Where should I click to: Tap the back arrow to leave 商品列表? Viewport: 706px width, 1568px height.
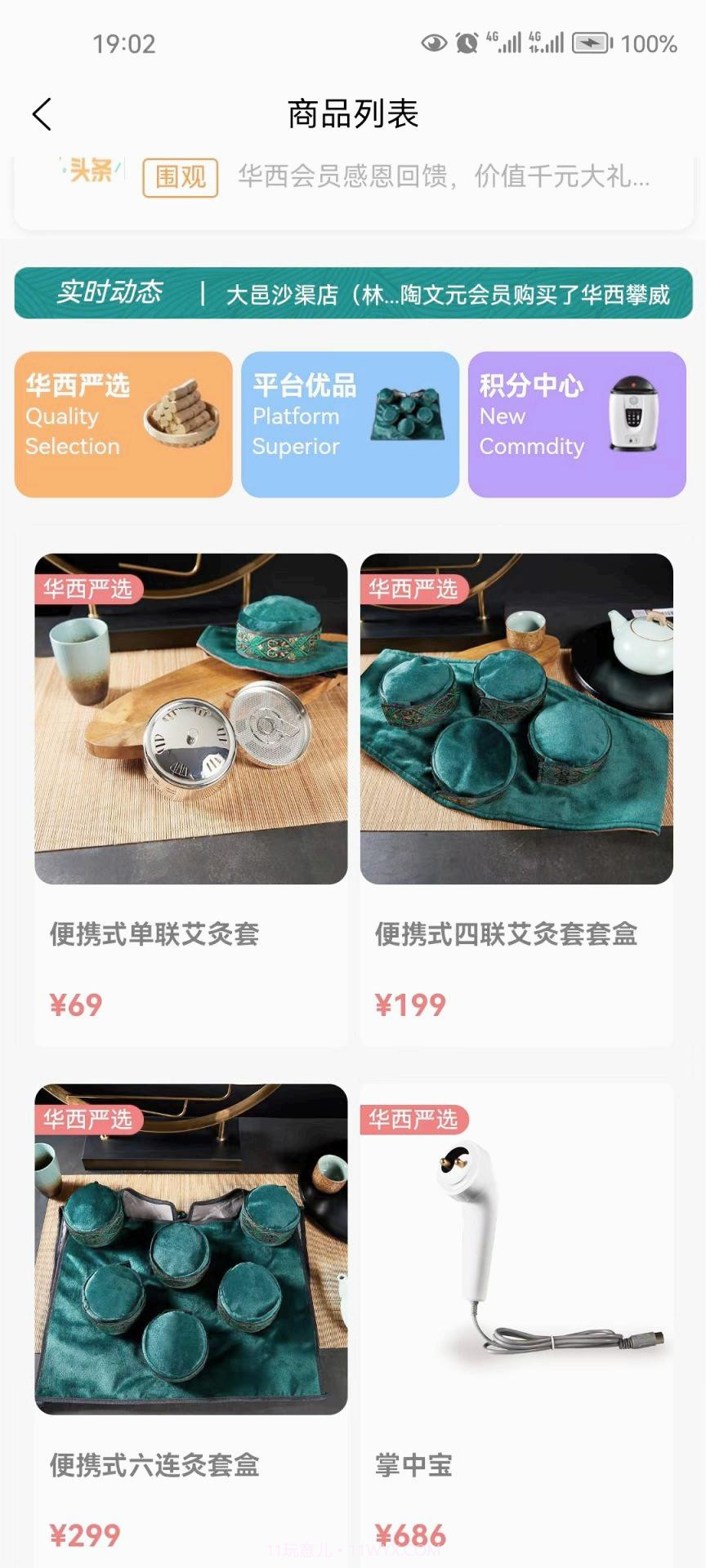(42, 114)
